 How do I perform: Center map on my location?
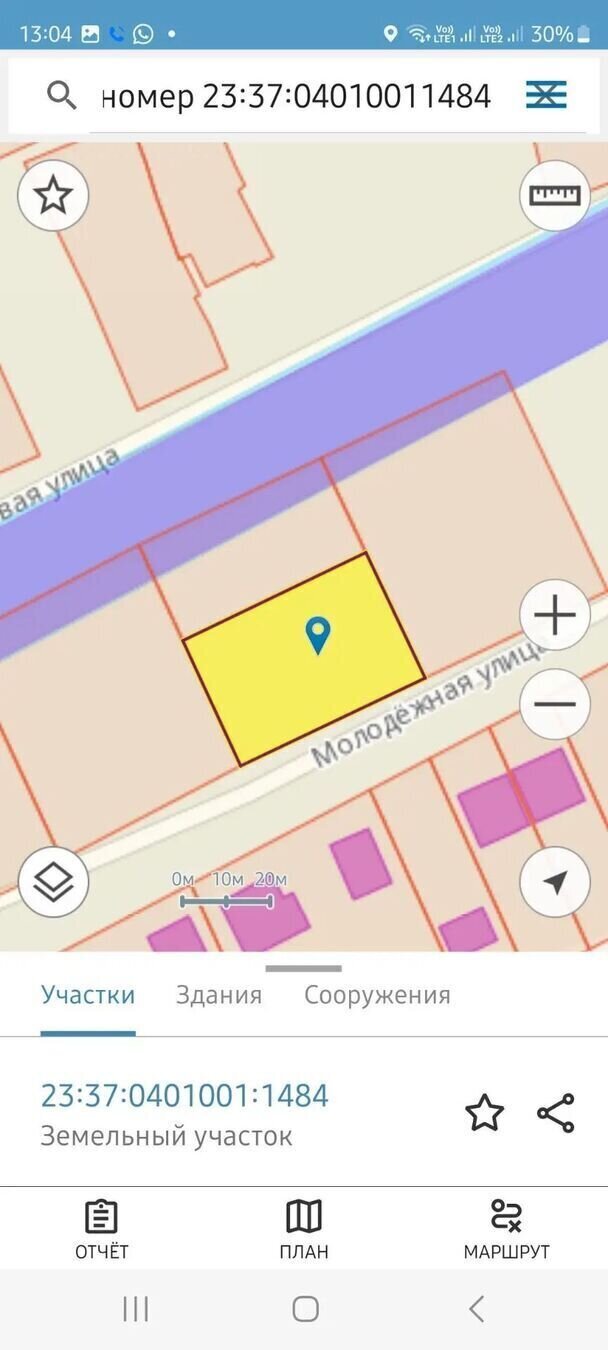pos(555,882)
